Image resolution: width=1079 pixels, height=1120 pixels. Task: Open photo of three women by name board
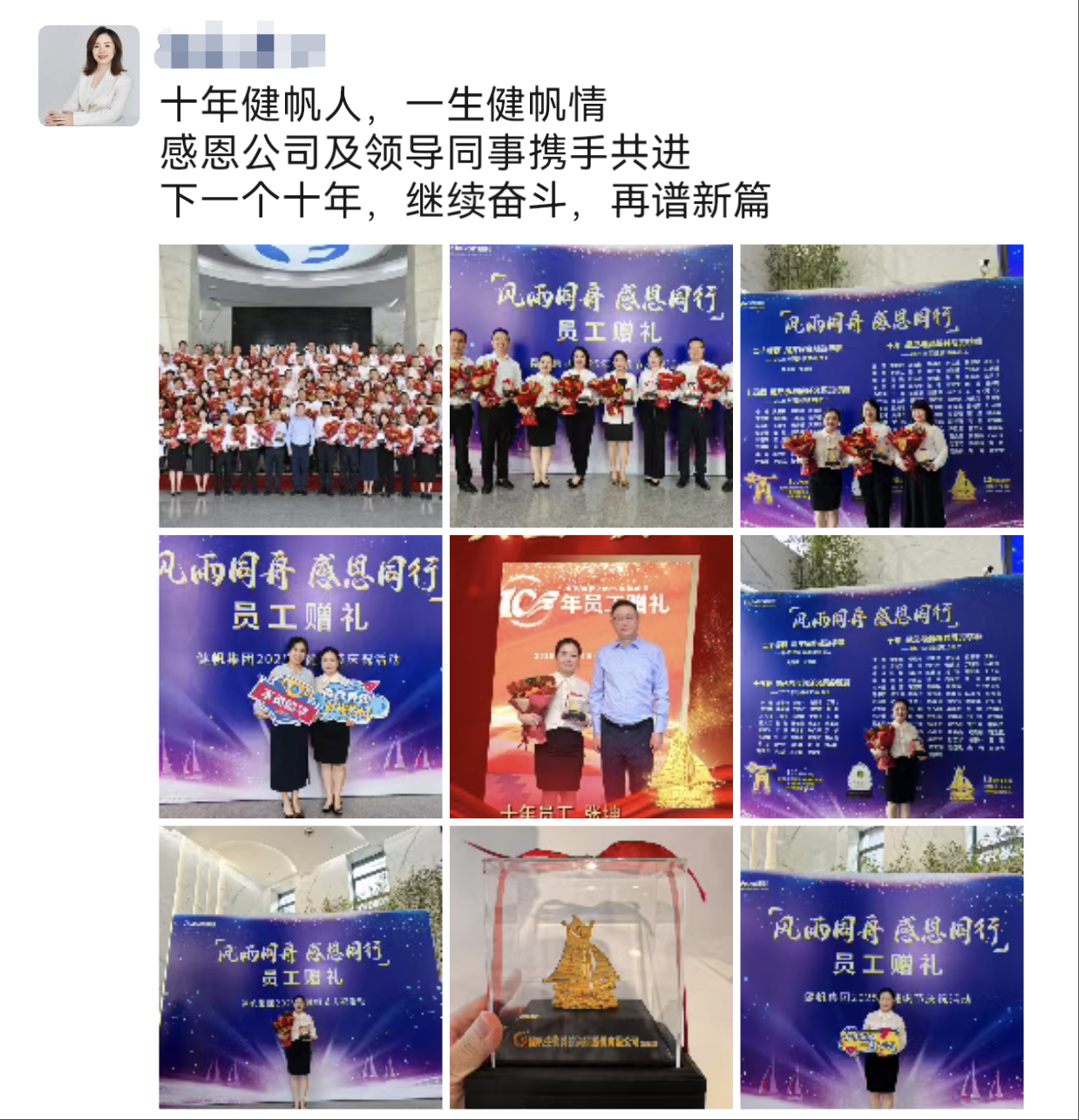[881, 385]
